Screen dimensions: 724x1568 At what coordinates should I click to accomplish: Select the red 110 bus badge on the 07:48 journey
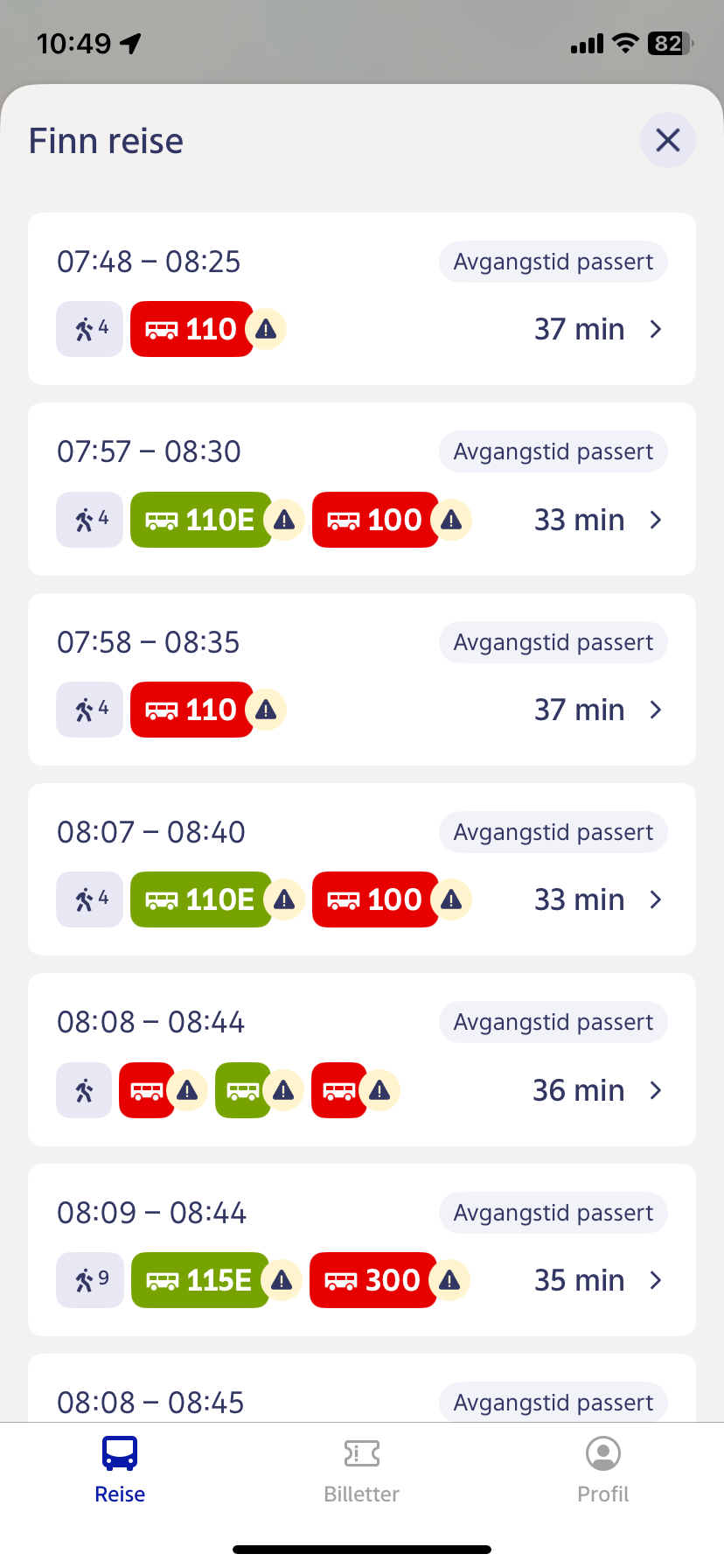pos(192,328)
